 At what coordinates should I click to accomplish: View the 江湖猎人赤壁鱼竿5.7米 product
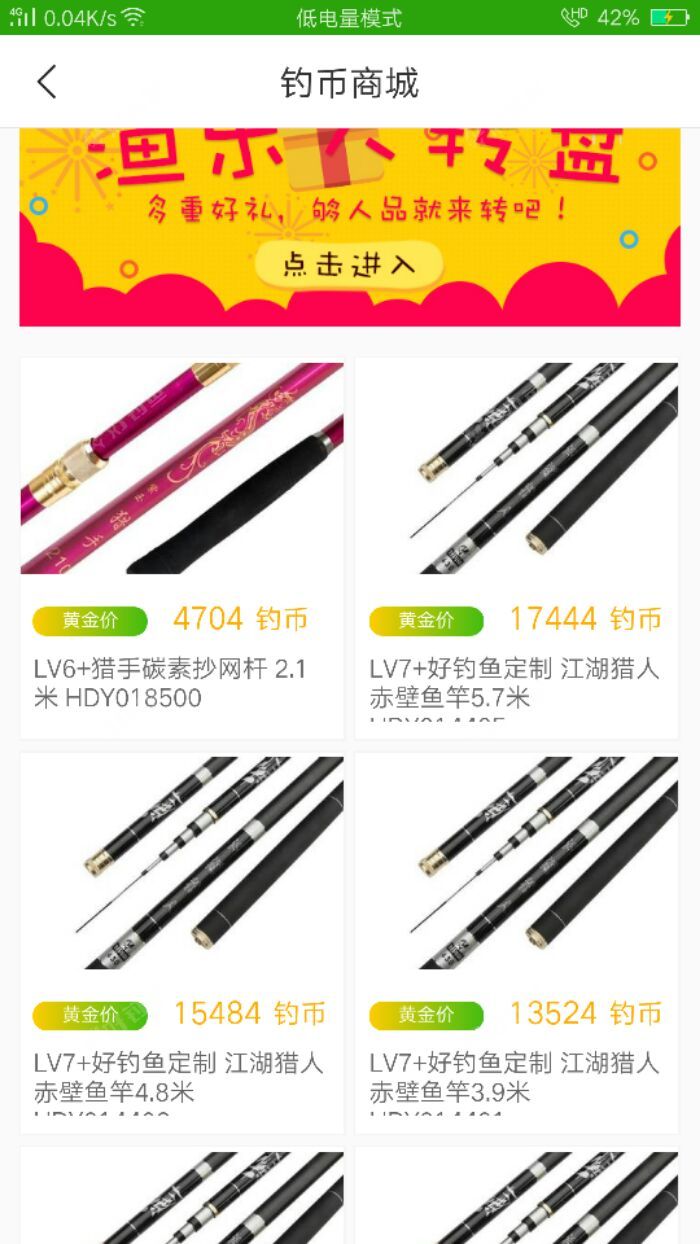coord(517,548)
